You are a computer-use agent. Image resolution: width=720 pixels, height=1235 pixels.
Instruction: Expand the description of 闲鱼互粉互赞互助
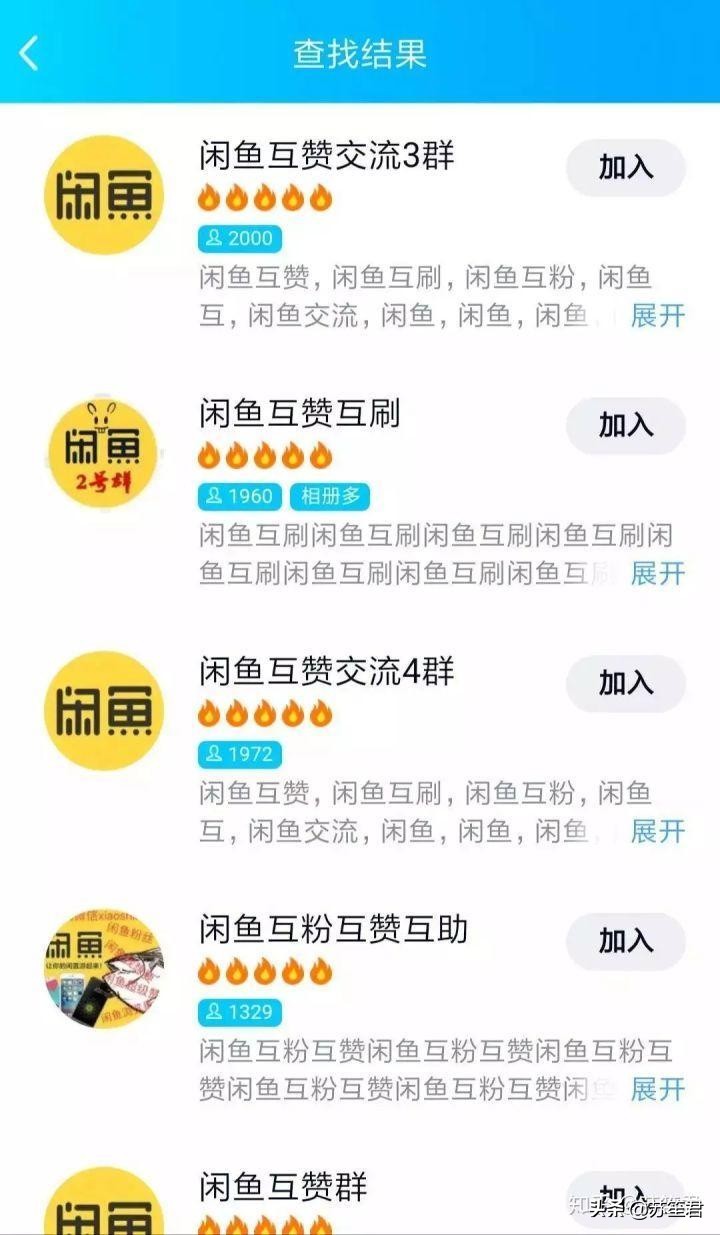pos(657,1091)
